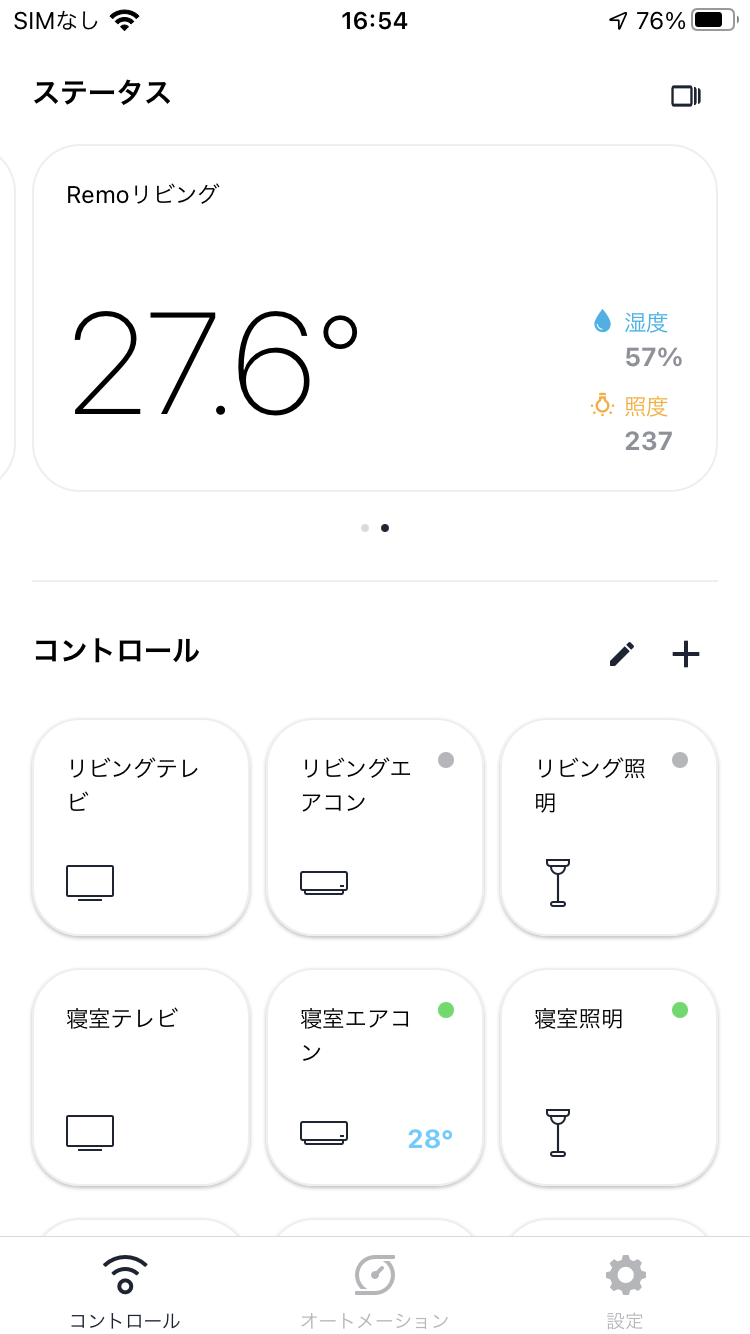
Task: Open the Remoリビング status card
Action: click(375, 318)
